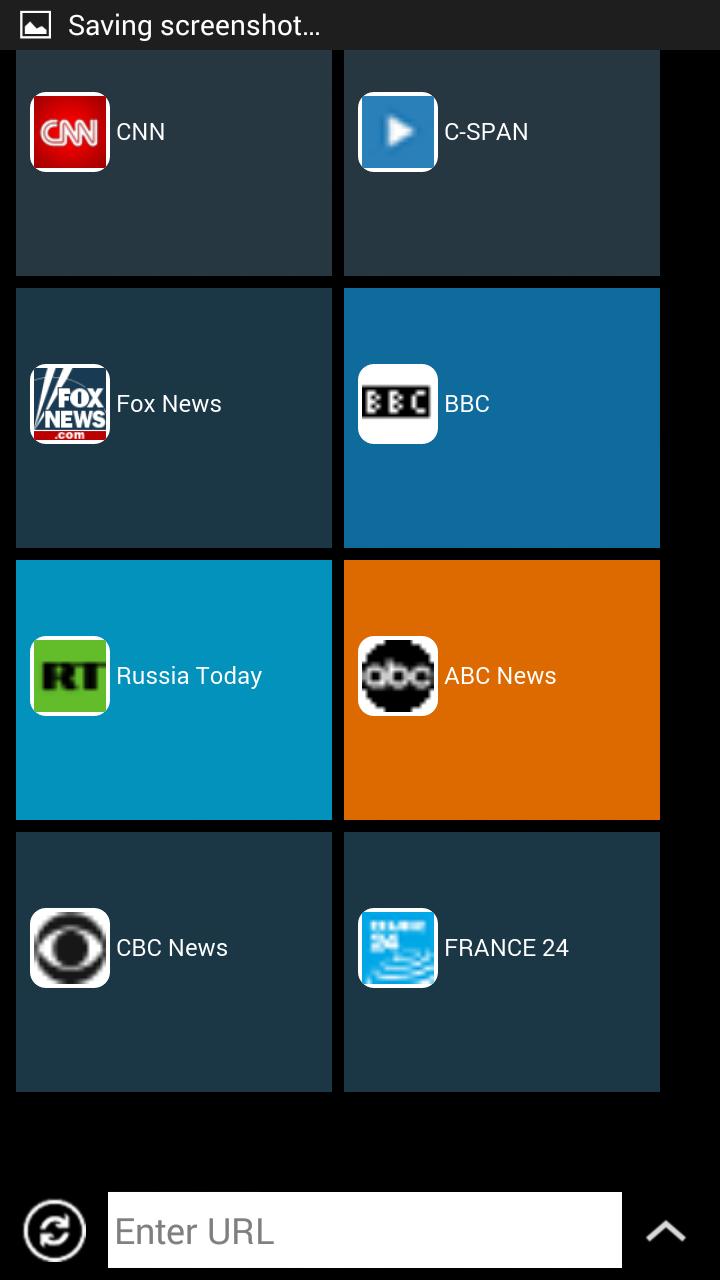
Task: Go to the ABC News tile
Action: point(501,689)
